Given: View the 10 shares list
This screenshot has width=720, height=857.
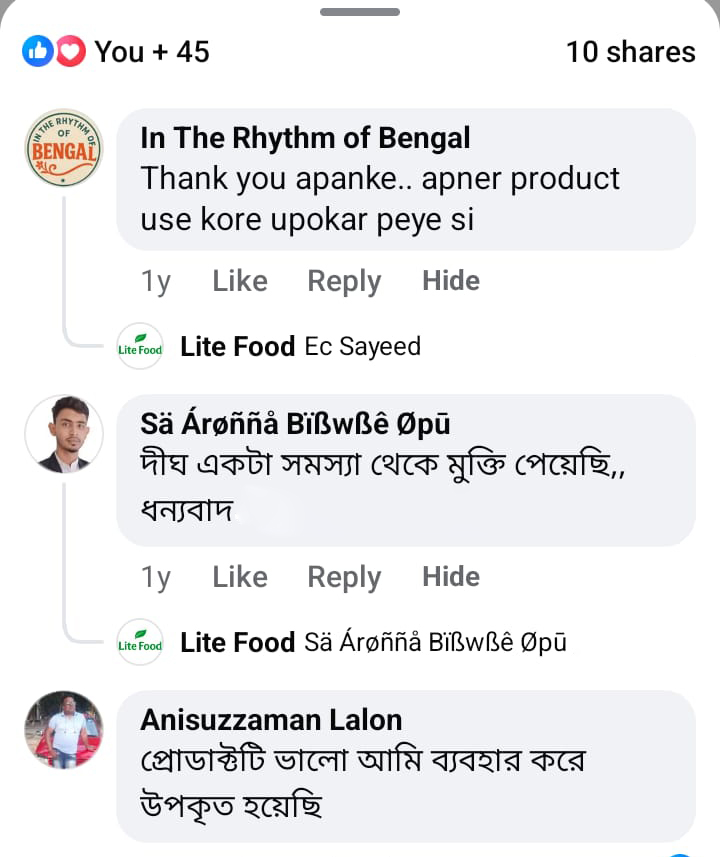Looking at the screenshot, I should coord(630,51).
